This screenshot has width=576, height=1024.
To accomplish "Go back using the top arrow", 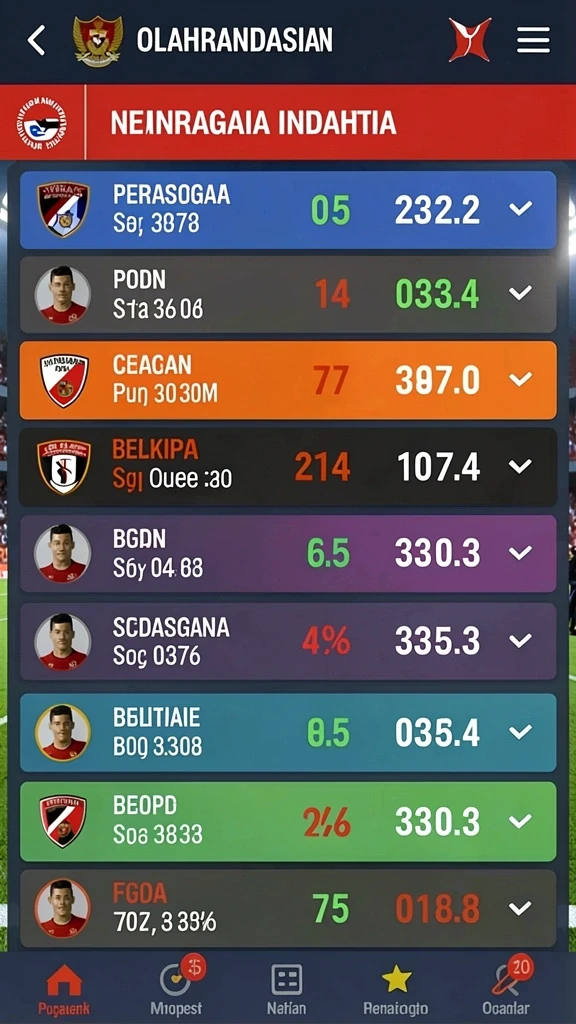I will pos(37,40).
